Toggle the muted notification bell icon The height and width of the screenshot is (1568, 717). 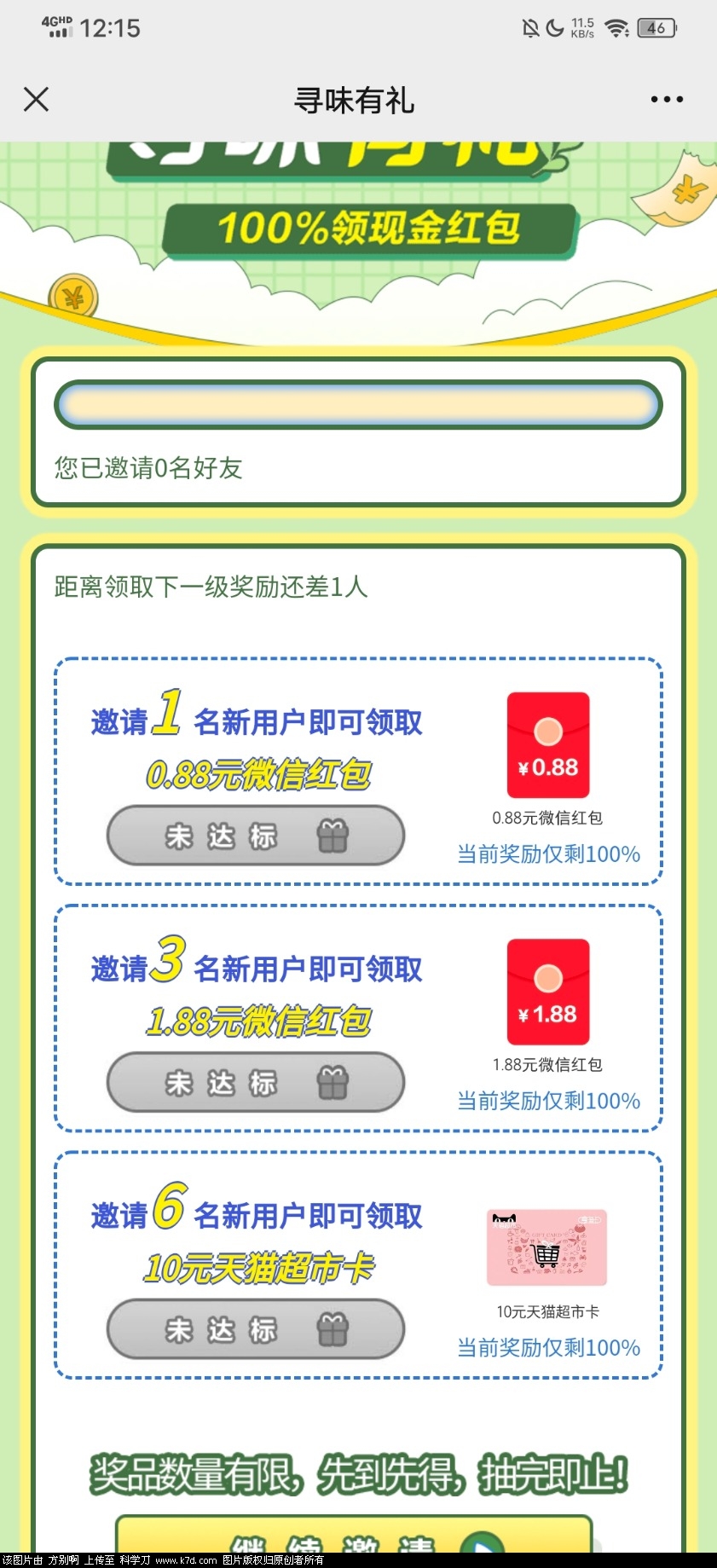(x=529, y=27)
